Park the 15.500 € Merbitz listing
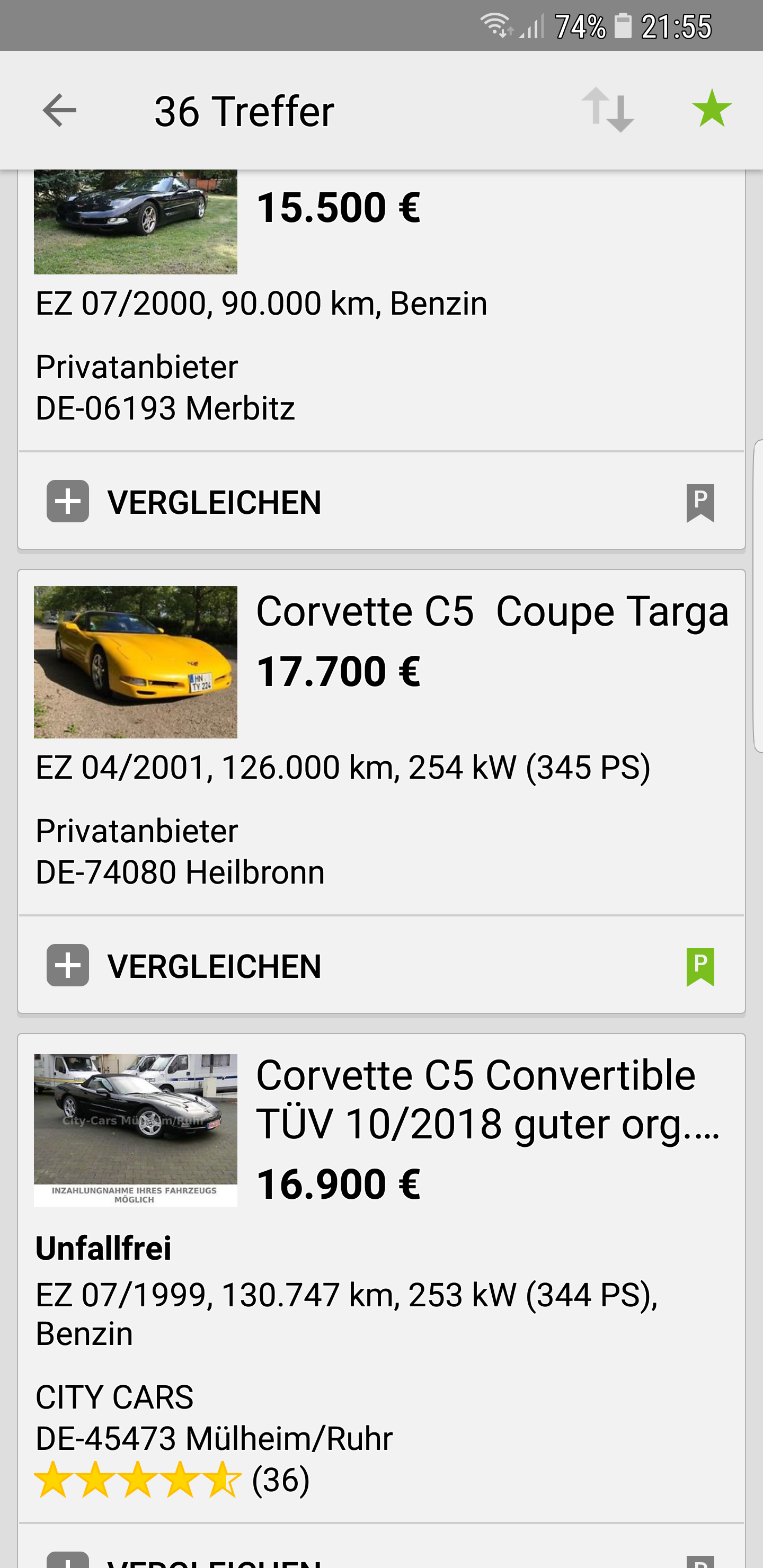Screen dimensions: 763x1568 699,503
